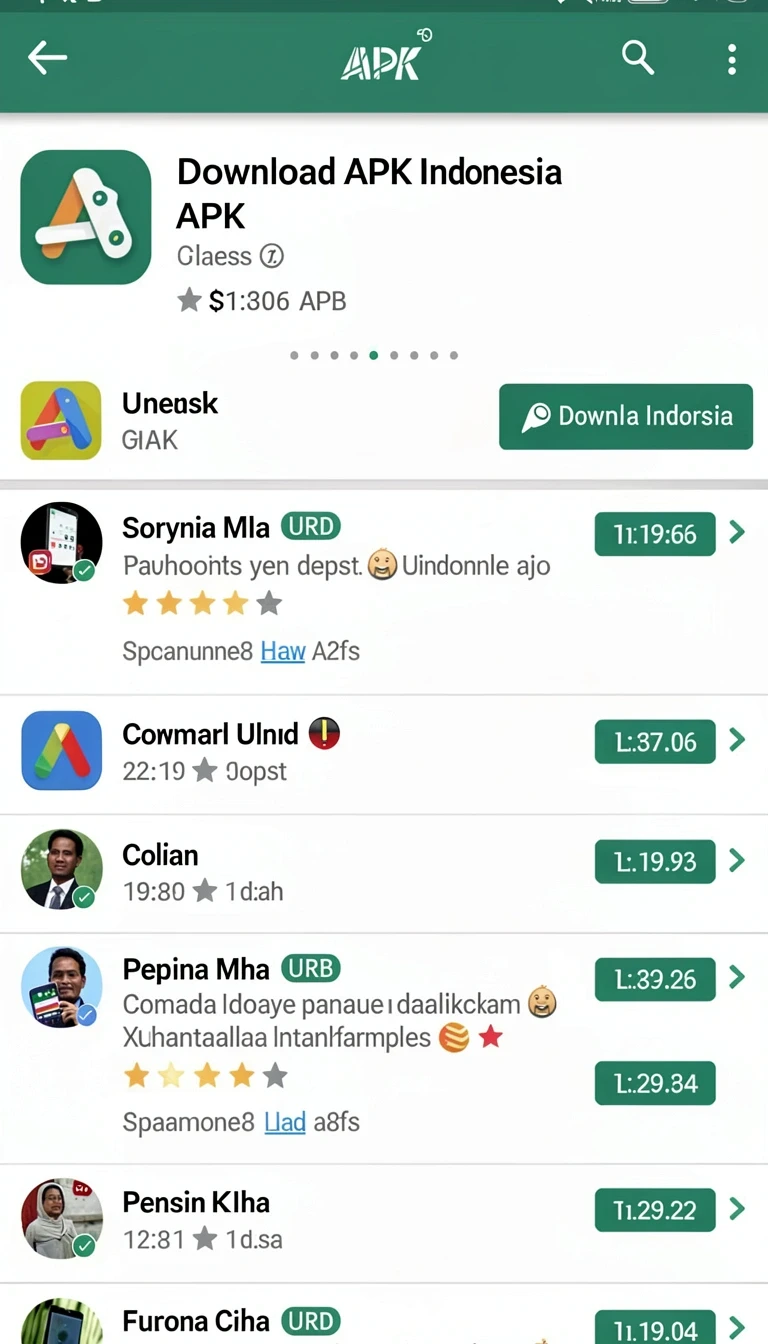The width and height of the screenshot is (768, 1344).
Task: Tap the L:37.06 button
Action: [x=655, y=742]
